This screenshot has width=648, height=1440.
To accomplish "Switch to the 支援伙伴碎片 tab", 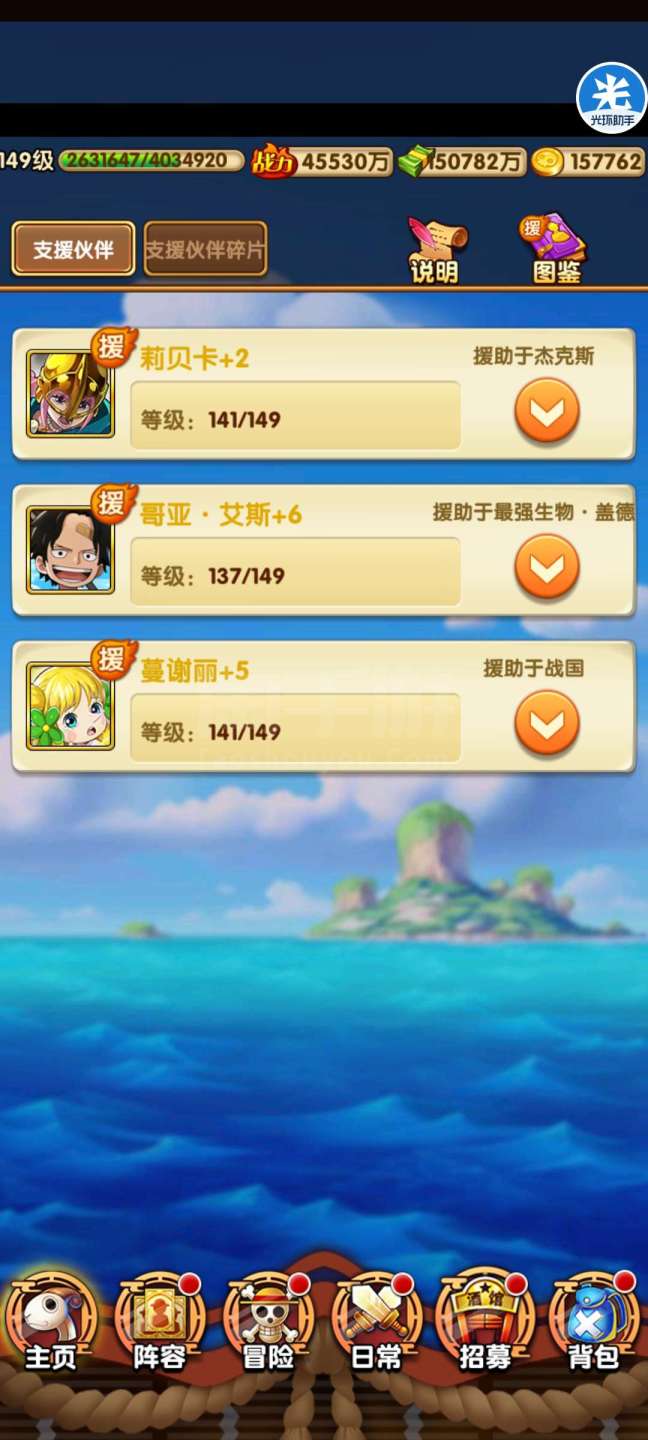I will [x=205, y=249].
